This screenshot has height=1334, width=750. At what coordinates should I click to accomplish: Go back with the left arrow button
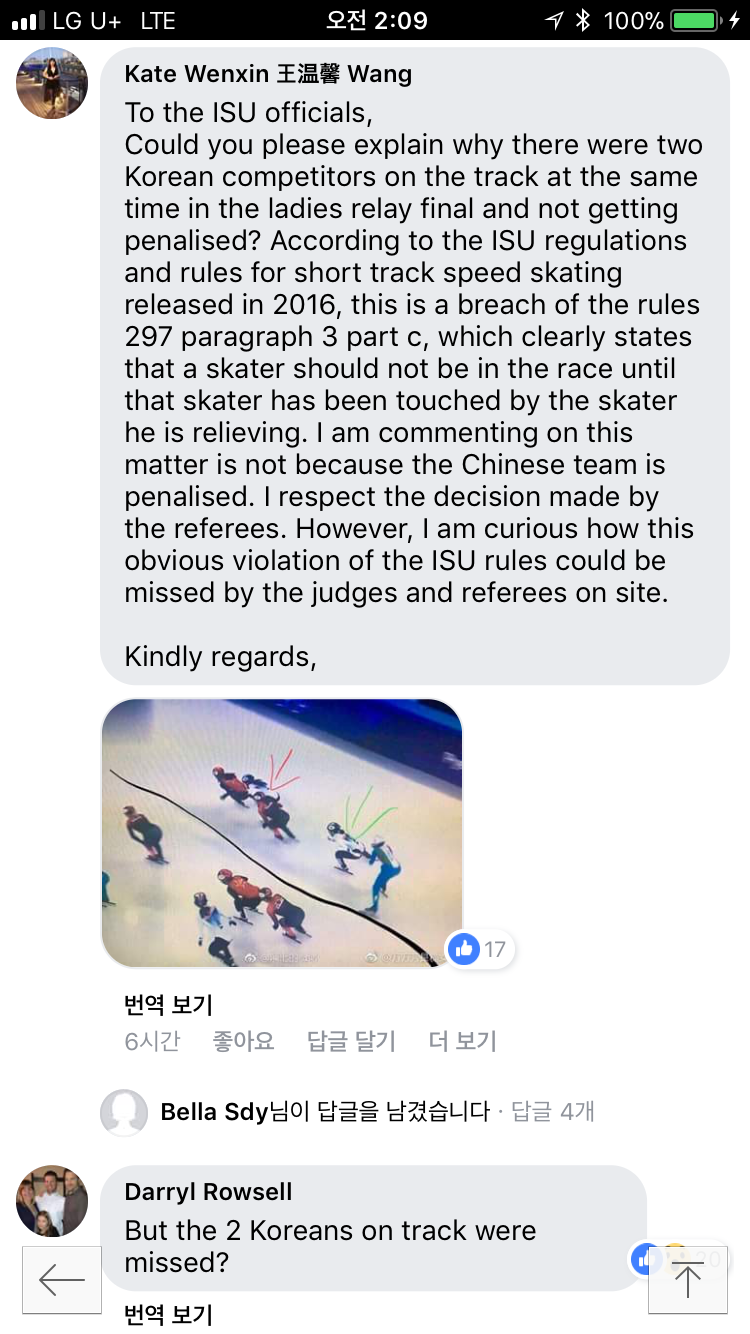[x=62, y=1280]
